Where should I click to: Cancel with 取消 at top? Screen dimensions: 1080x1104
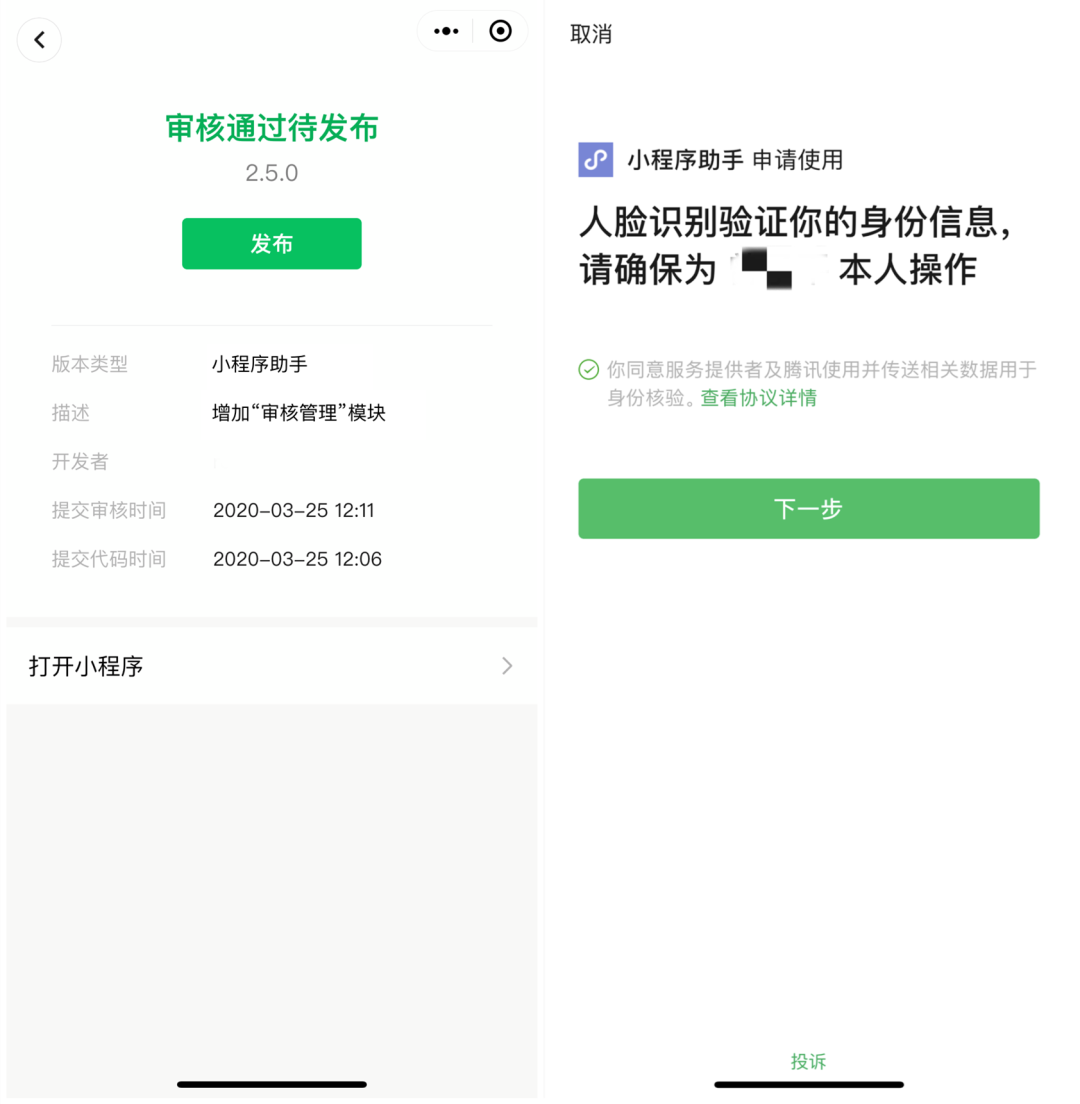(x=590, y=34)
